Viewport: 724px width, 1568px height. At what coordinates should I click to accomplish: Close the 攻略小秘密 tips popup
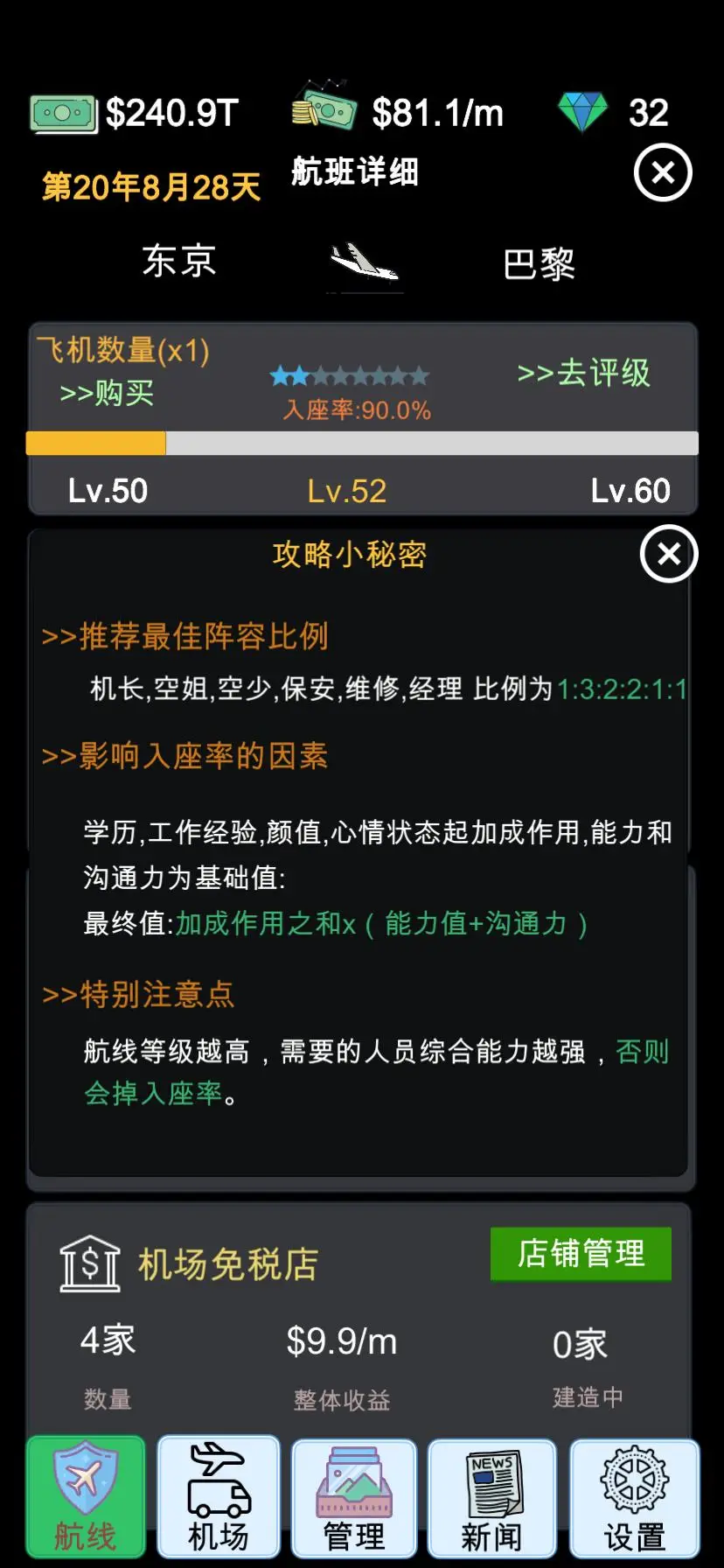(668, 555)
